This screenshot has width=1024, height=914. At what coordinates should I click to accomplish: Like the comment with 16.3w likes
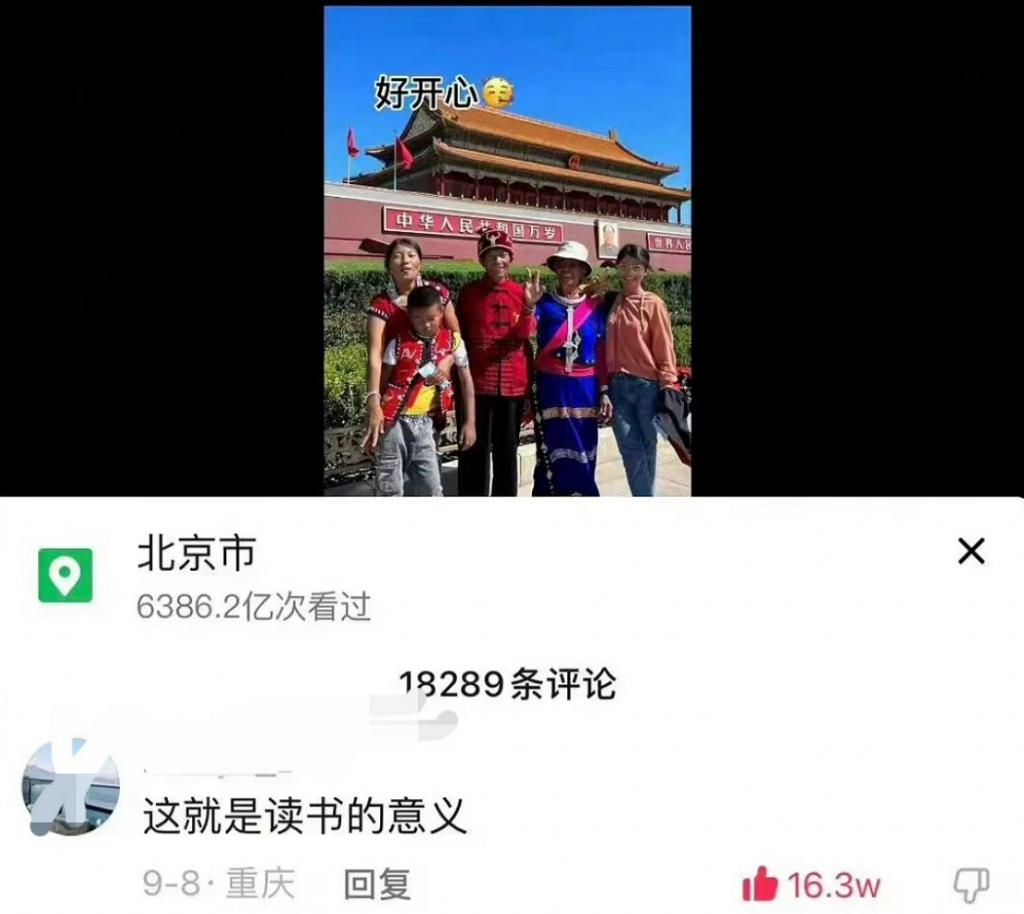point(761,885)
